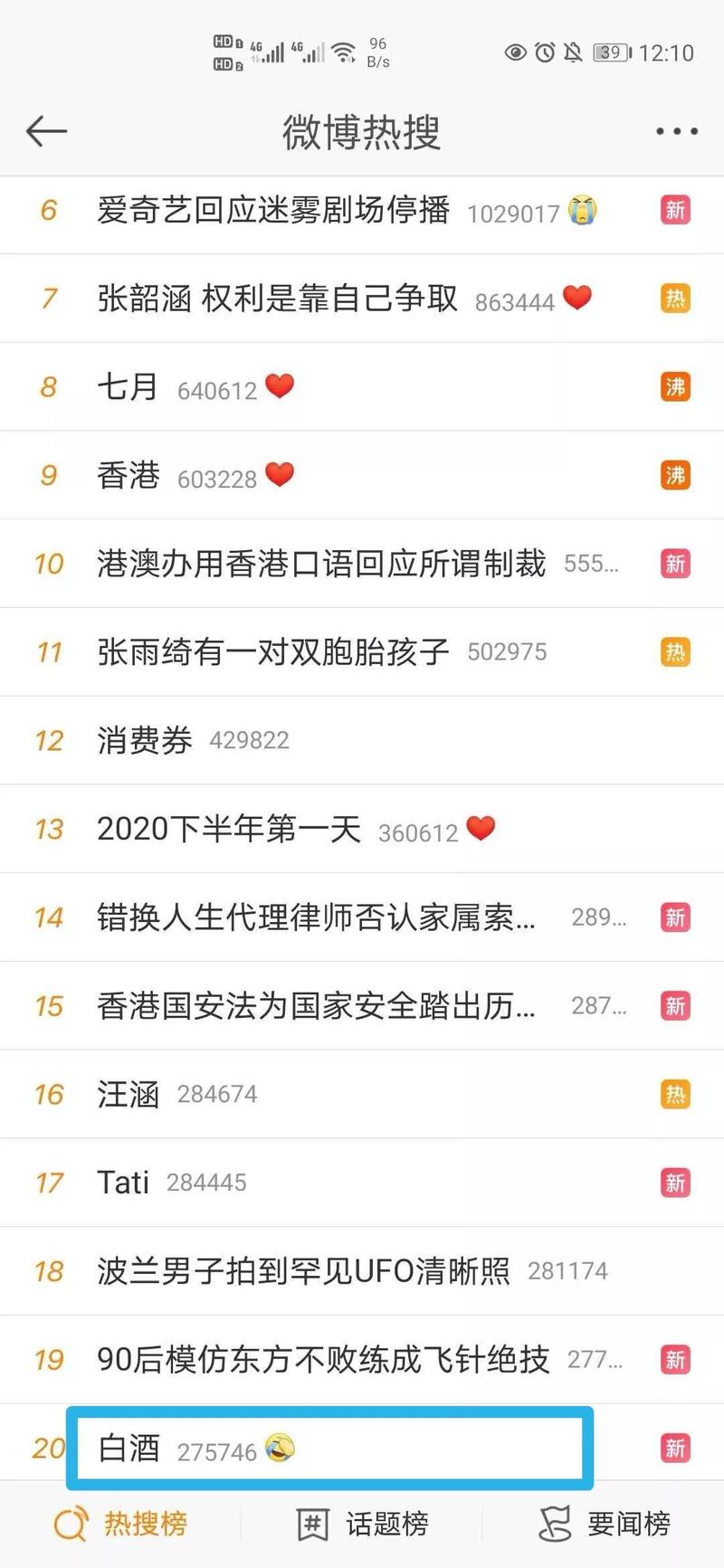
Task: Open topic 爱奇艺回应迷雾剧场停播
Action: [x=273, y=210]
